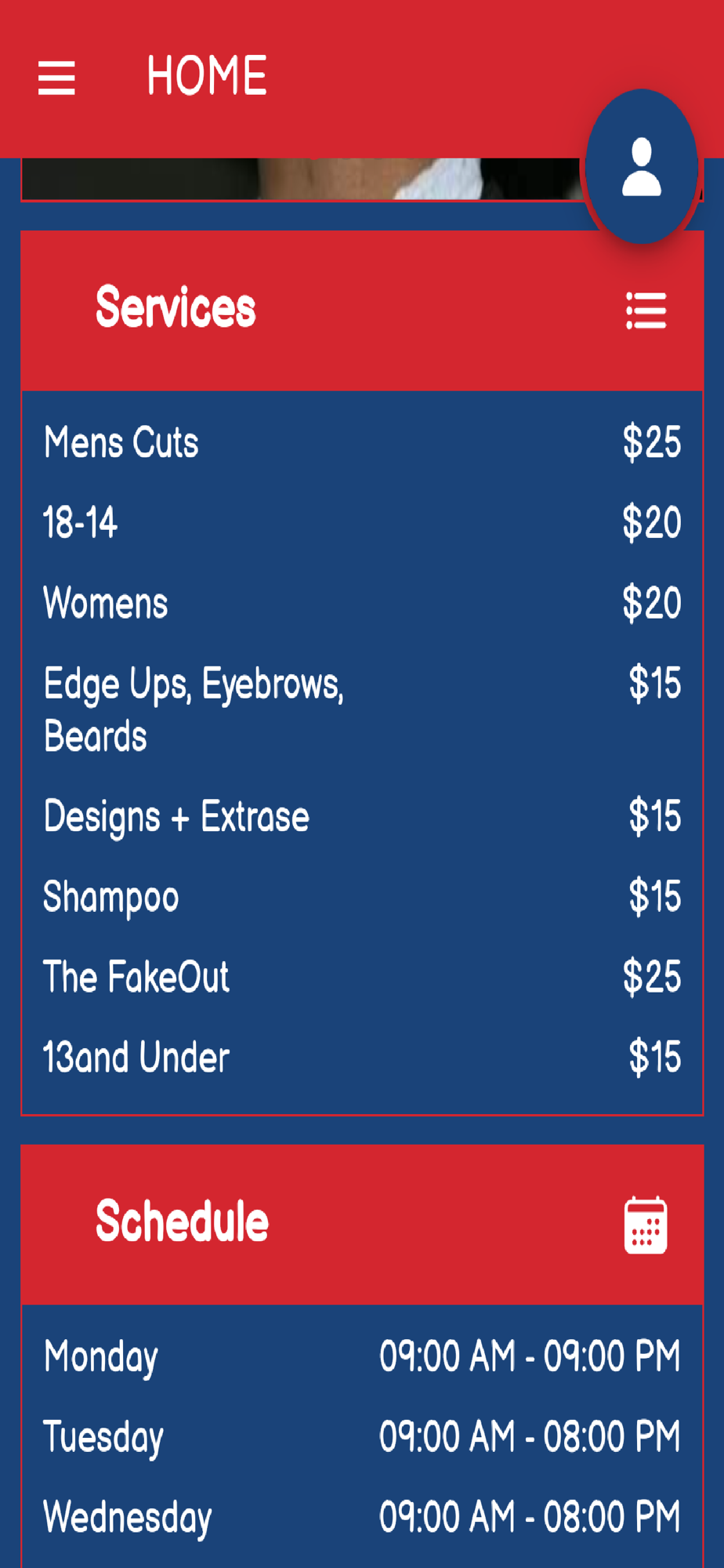Pick The FakeOut service
724x1568 pixels.
coord(362,977)
